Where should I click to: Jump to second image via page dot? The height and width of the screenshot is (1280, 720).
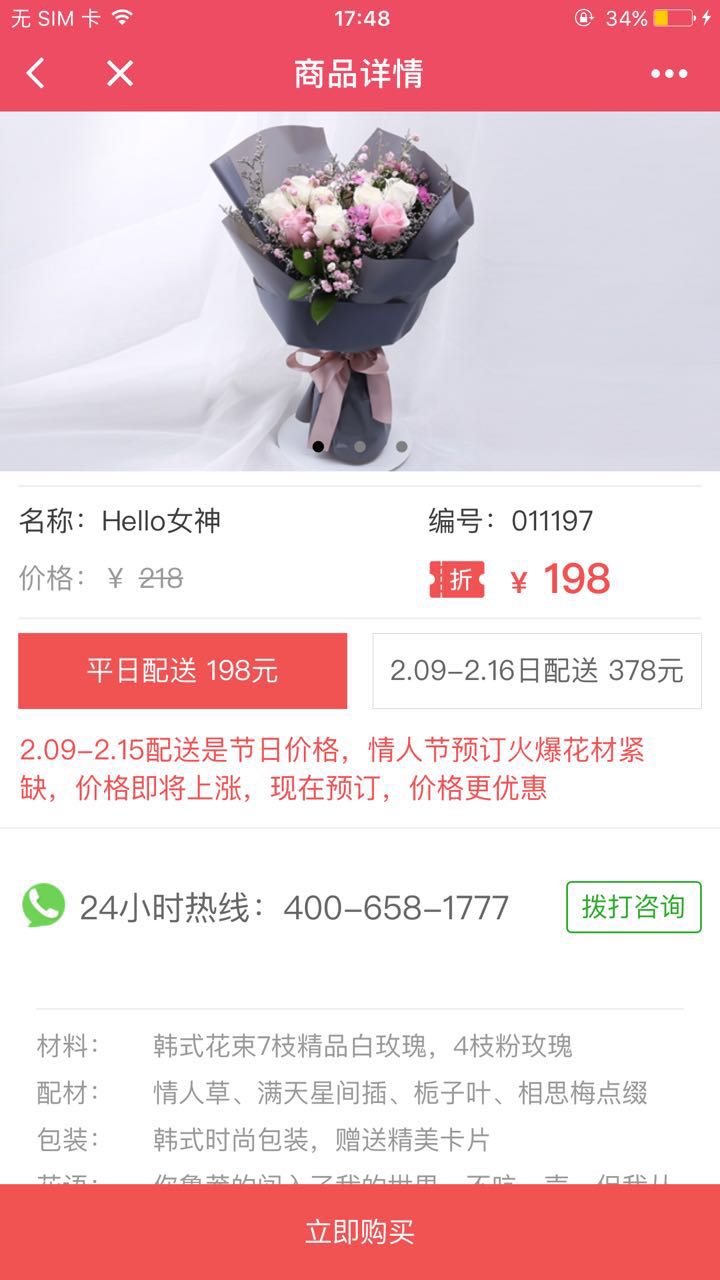point(360,447)
